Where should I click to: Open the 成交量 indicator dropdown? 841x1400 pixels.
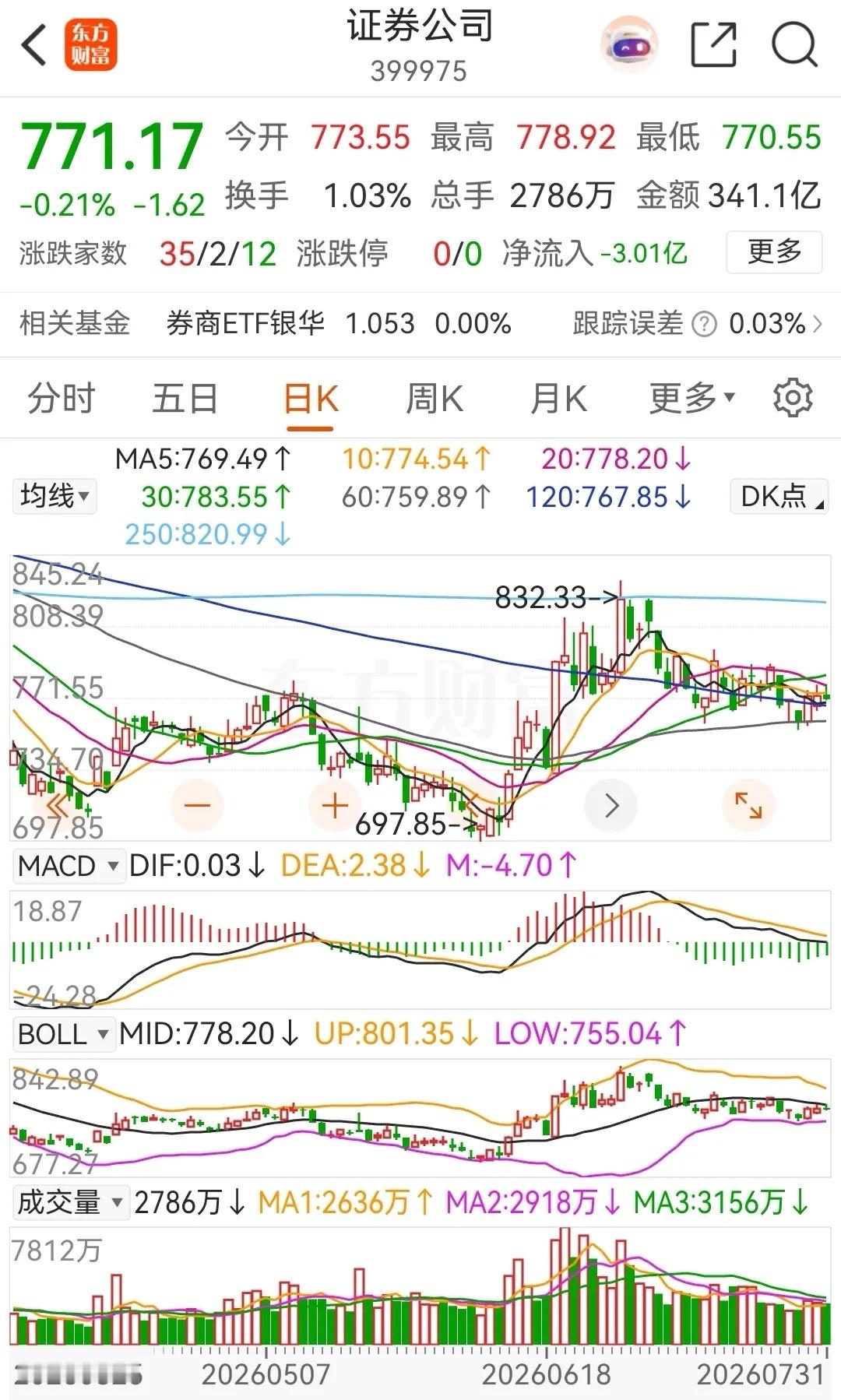coord(70,1202)
